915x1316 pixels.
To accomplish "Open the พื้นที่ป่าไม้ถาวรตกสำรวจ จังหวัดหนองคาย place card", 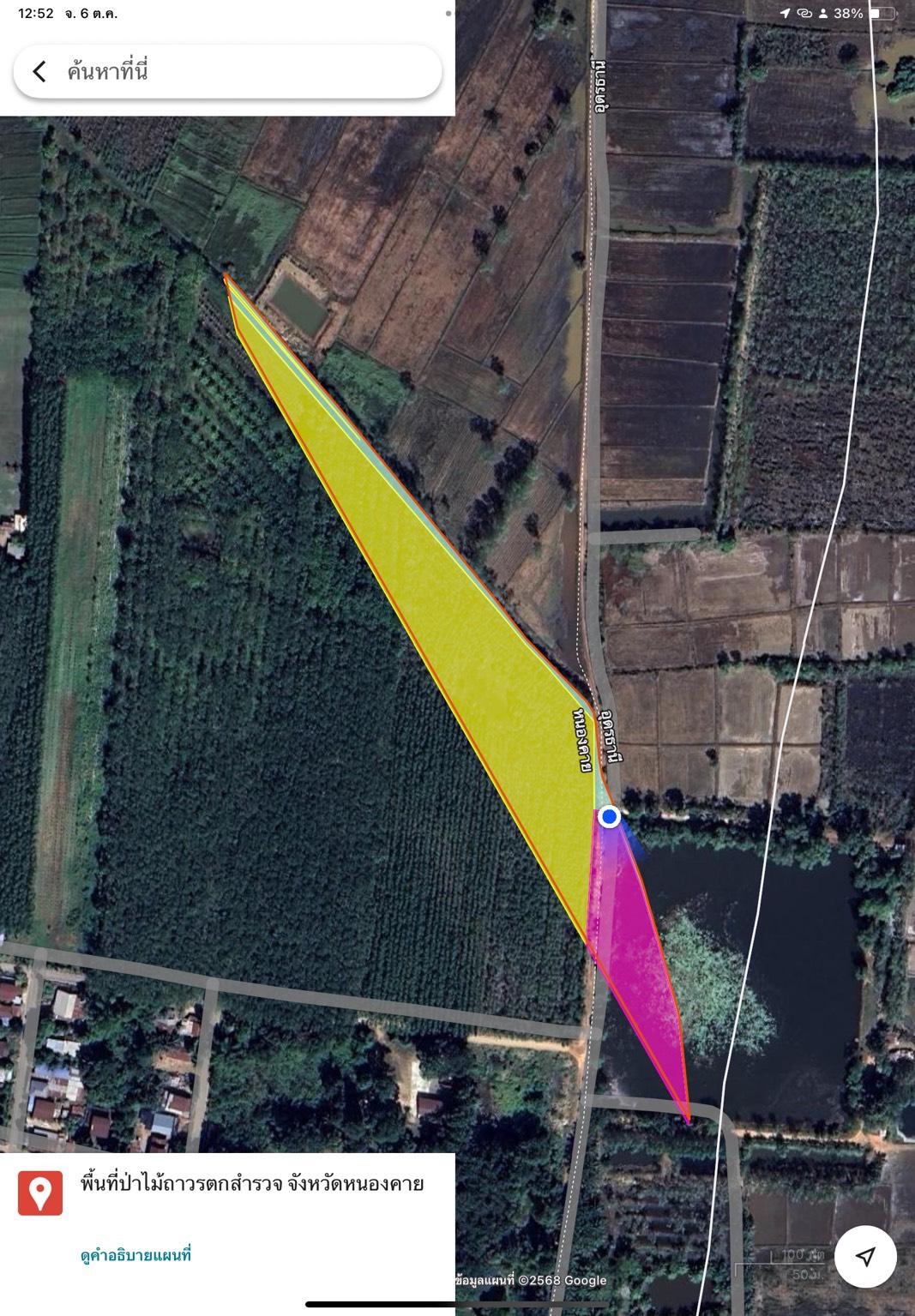I will [251, 1185].
